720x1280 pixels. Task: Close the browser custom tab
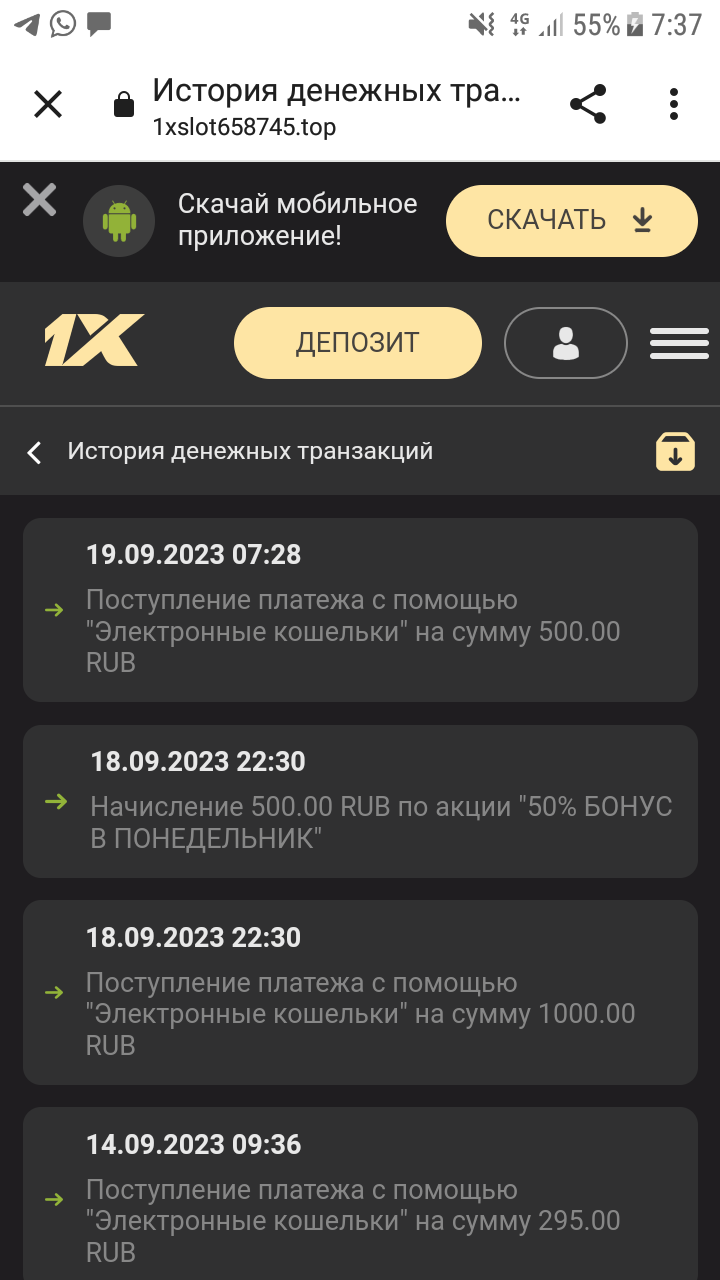tap(48, 104)
